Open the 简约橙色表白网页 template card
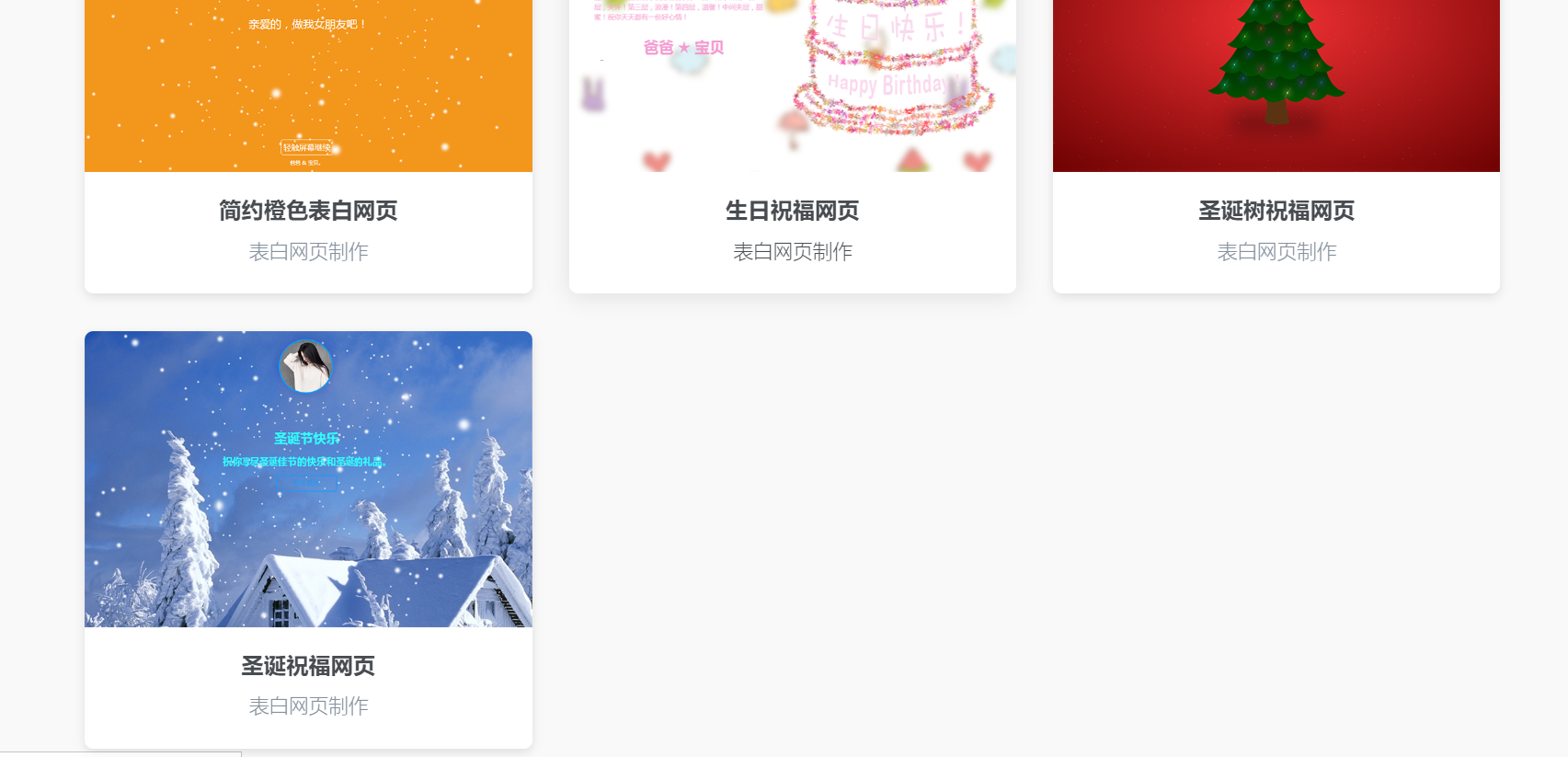Viewport: 1568px width, 757px height. [x=308, y=211]
